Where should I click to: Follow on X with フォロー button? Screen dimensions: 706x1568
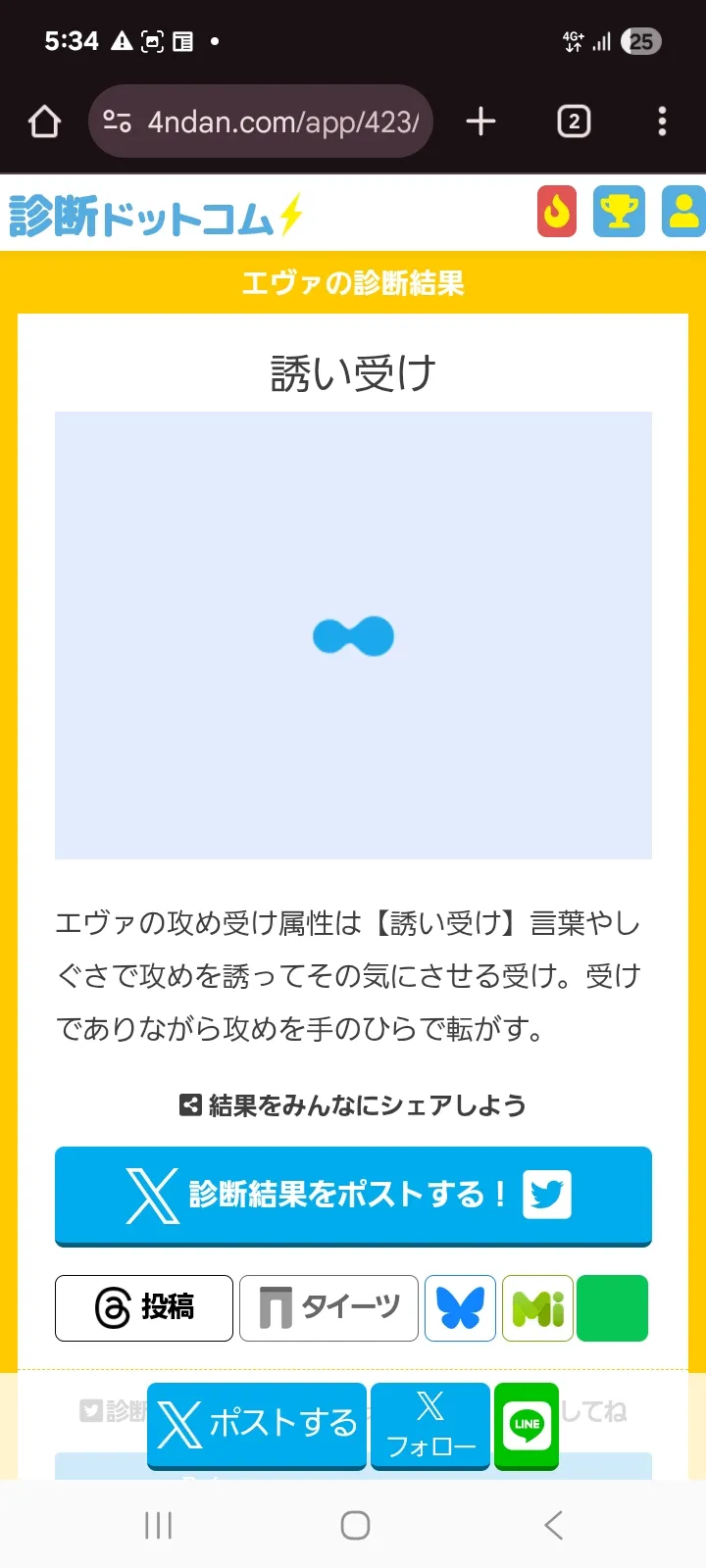point(430,1426)
